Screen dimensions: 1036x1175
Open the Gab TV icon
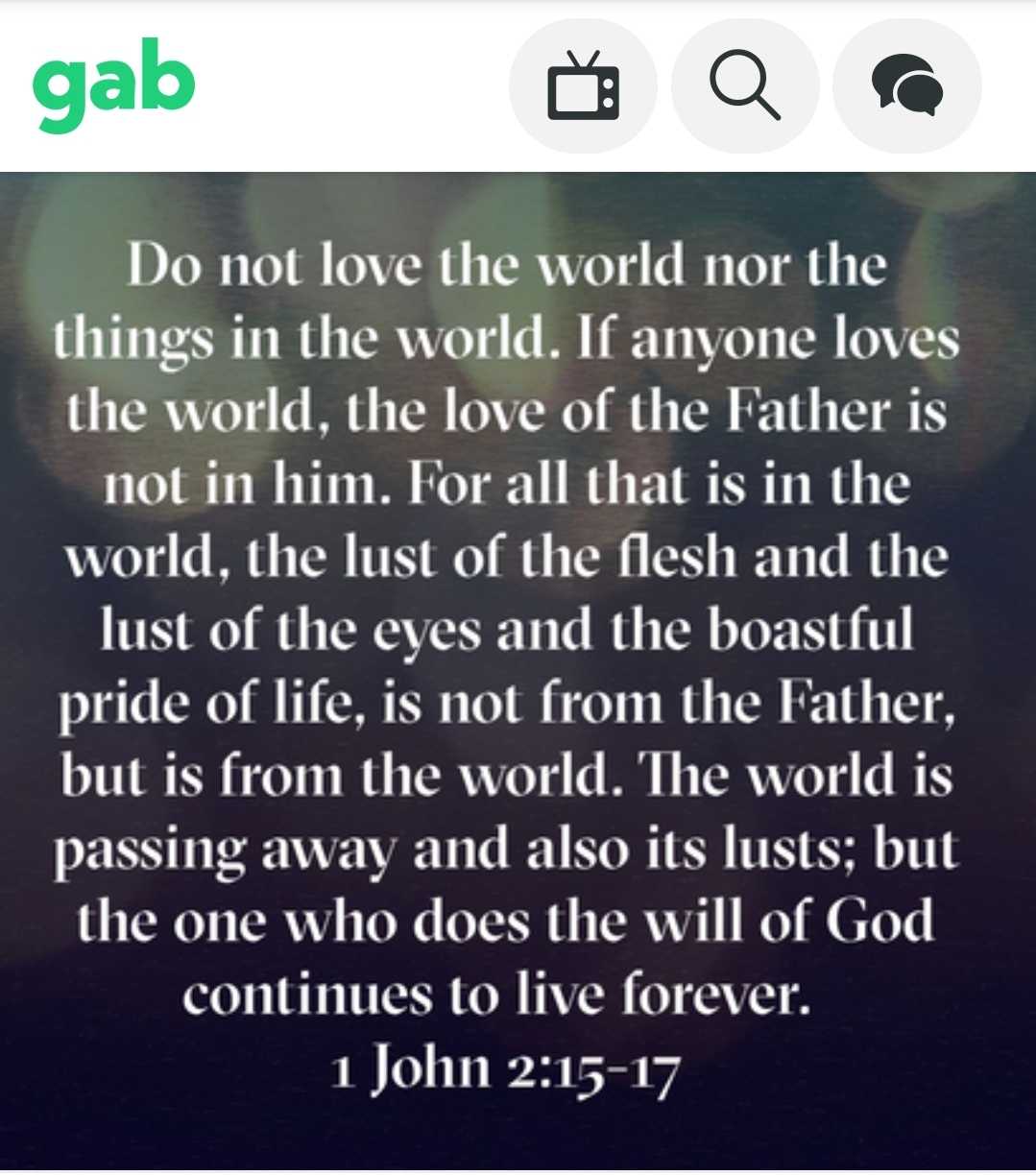pos(583,86)
